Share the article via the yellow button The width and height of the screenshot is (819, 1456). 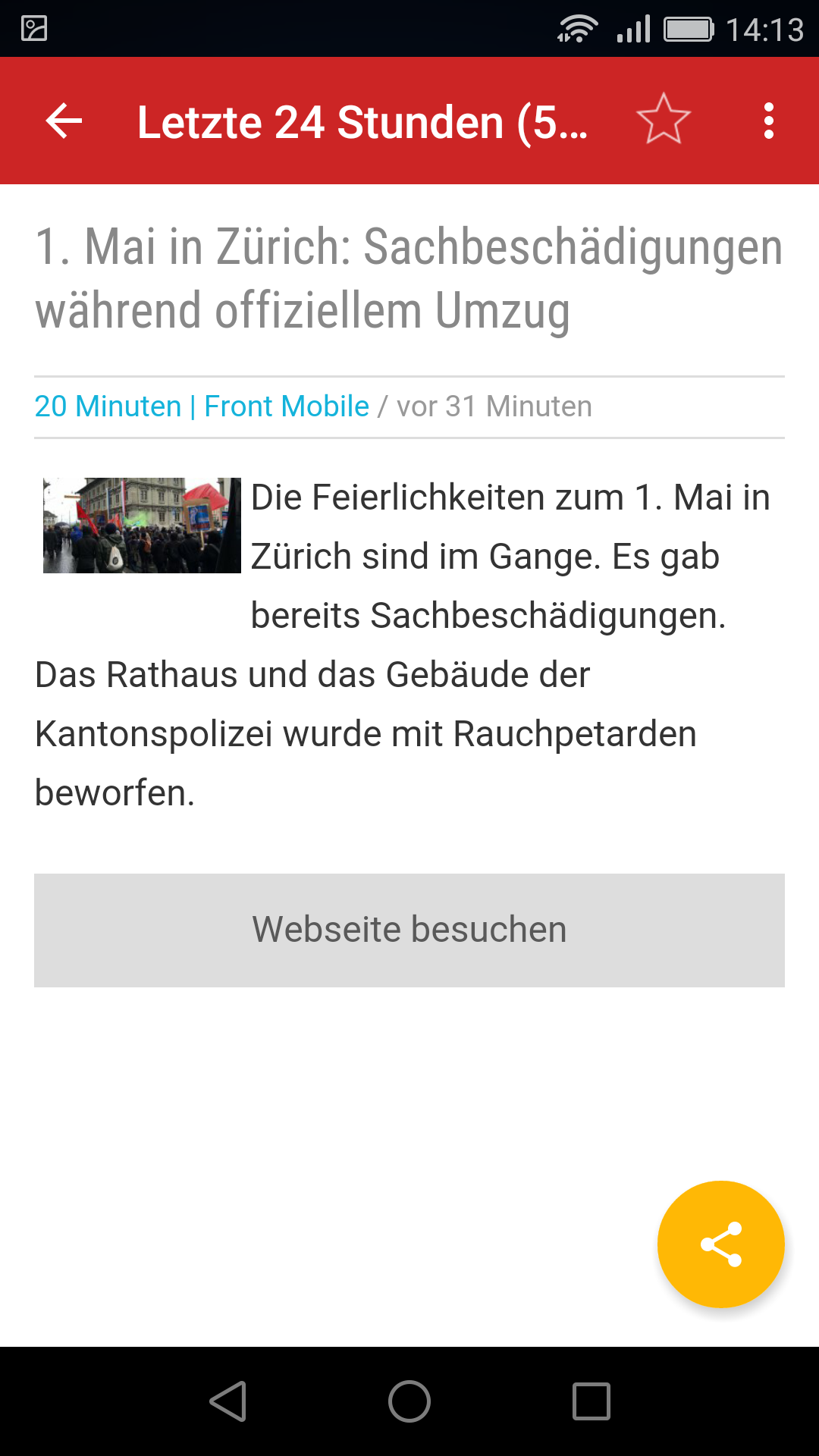click(720, 1244)
